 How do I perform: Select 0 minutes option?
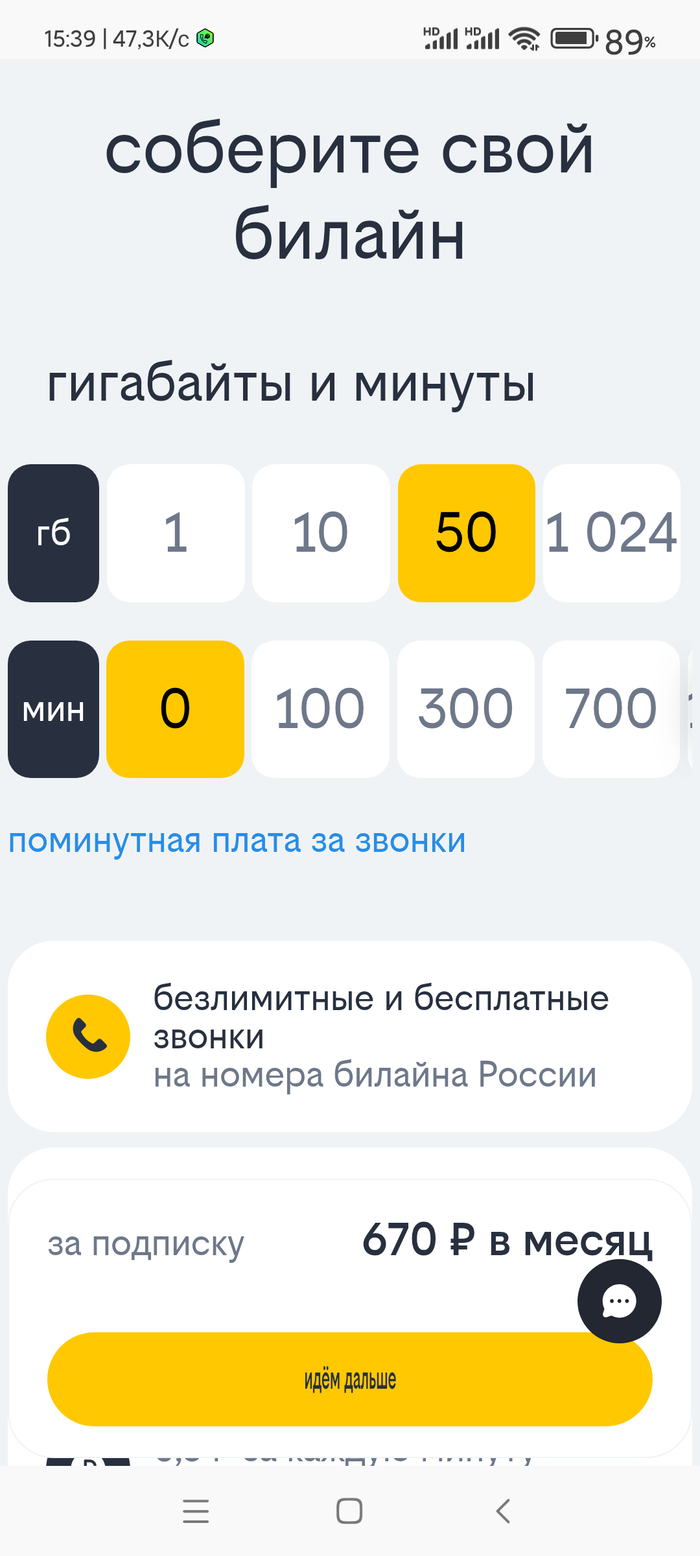(x=175, y=709)
